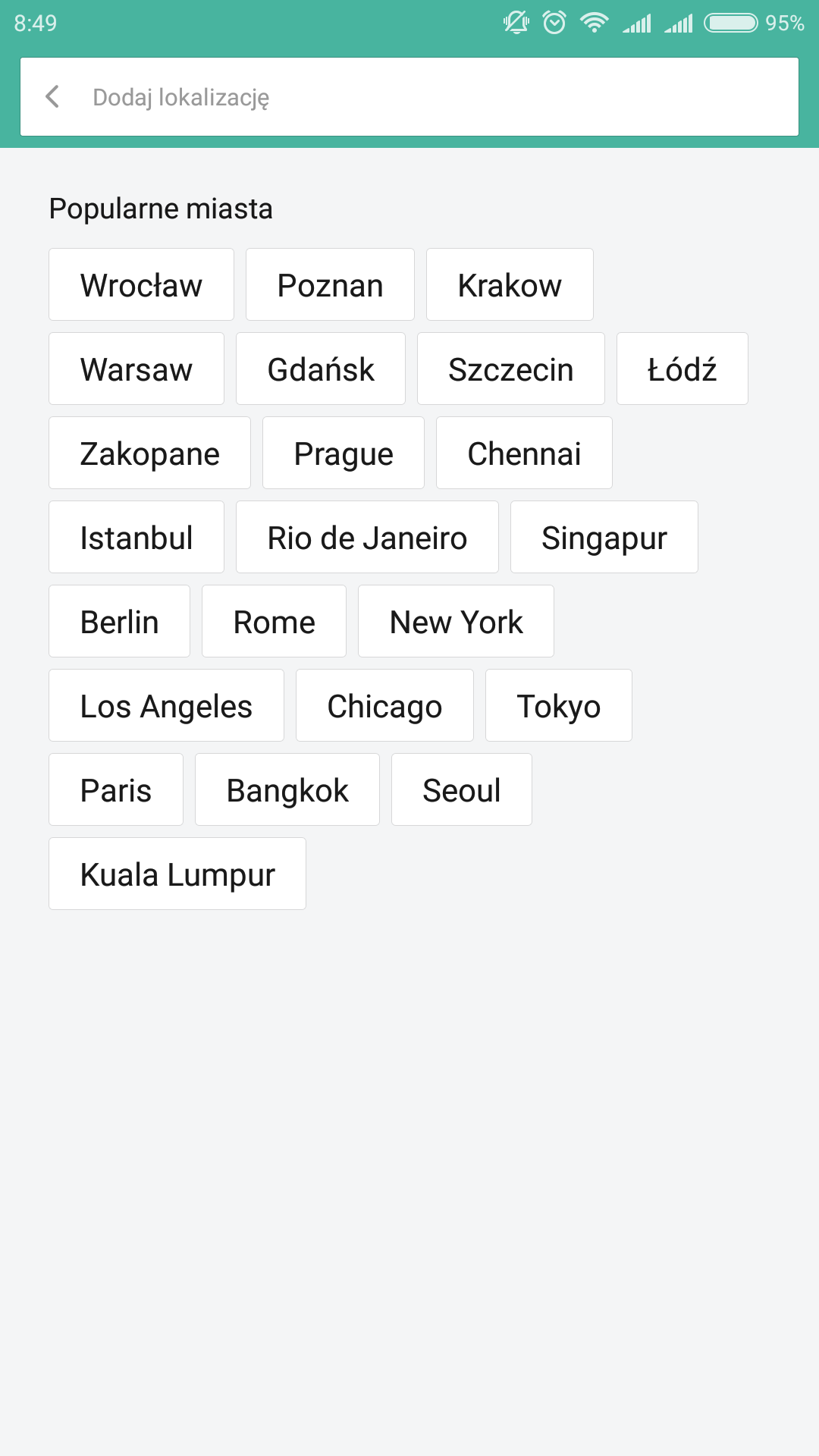This screenshot has height=1456, width=819.
Task: Select the Wrocław city chip
Action: click(141, 285)
